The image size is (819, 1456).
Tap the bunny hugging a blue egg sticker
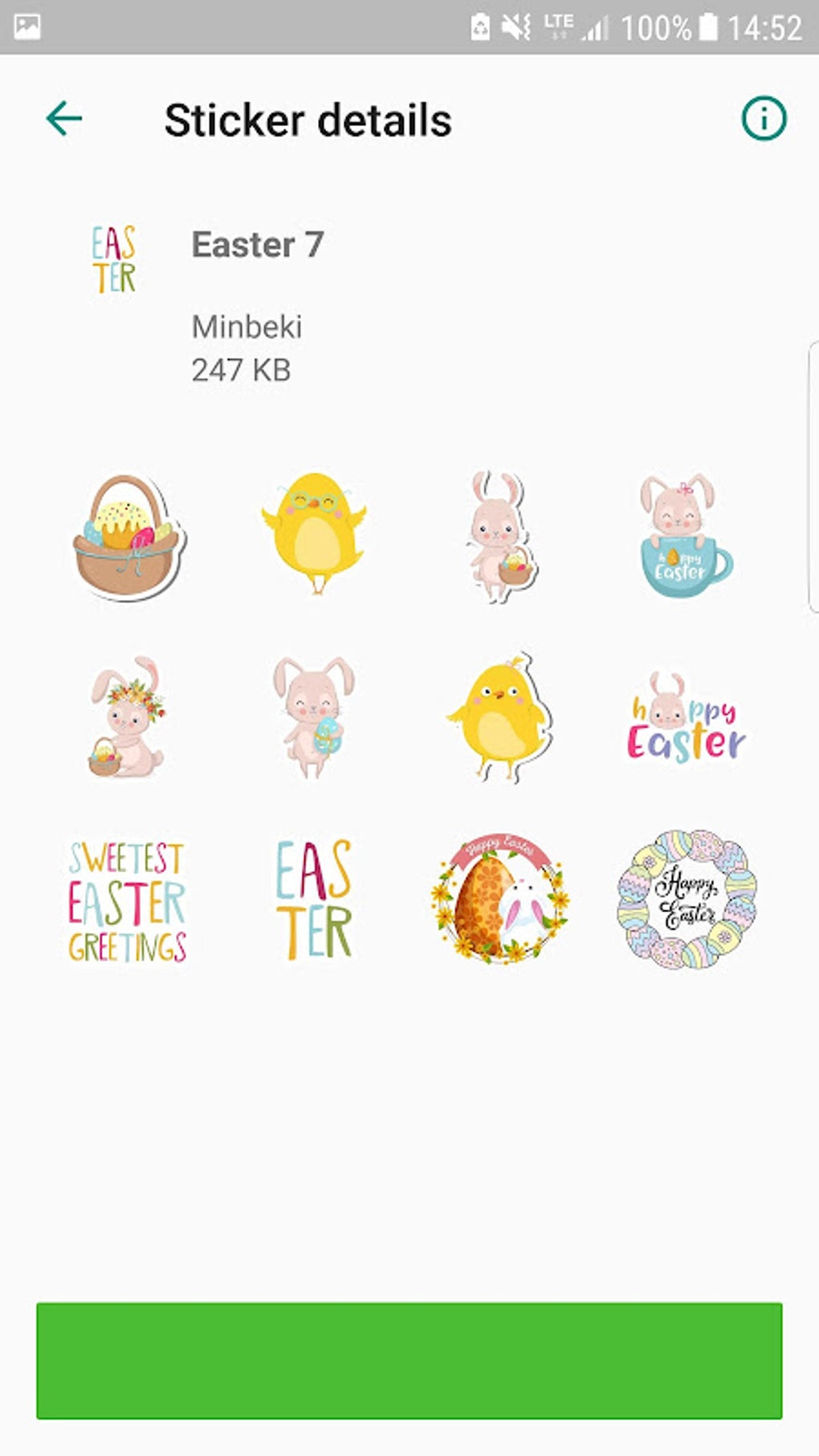[314, 719]
